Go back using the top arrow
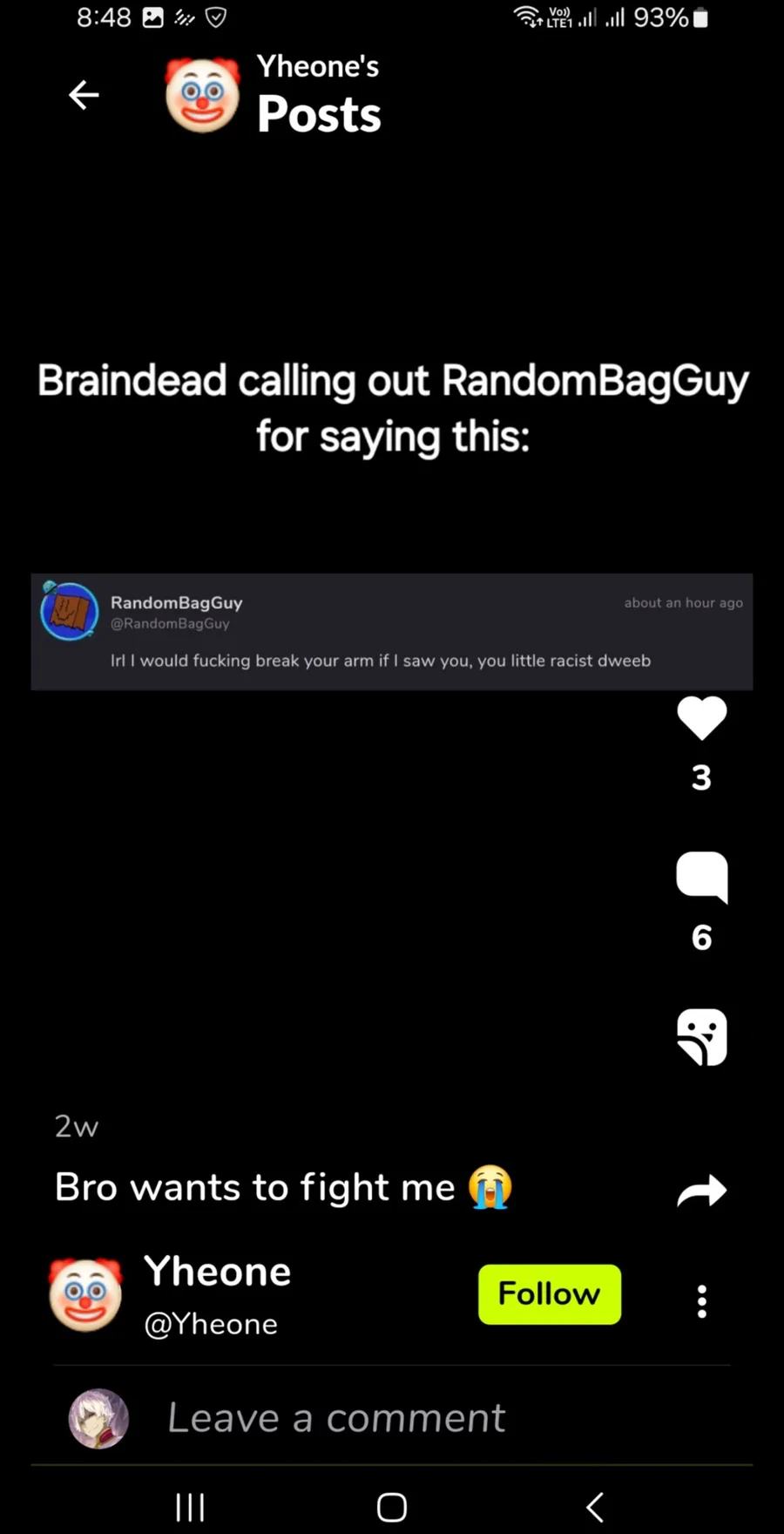Image resolution: width=784 pixels, height=1534 pixels. tap(84, 95)
